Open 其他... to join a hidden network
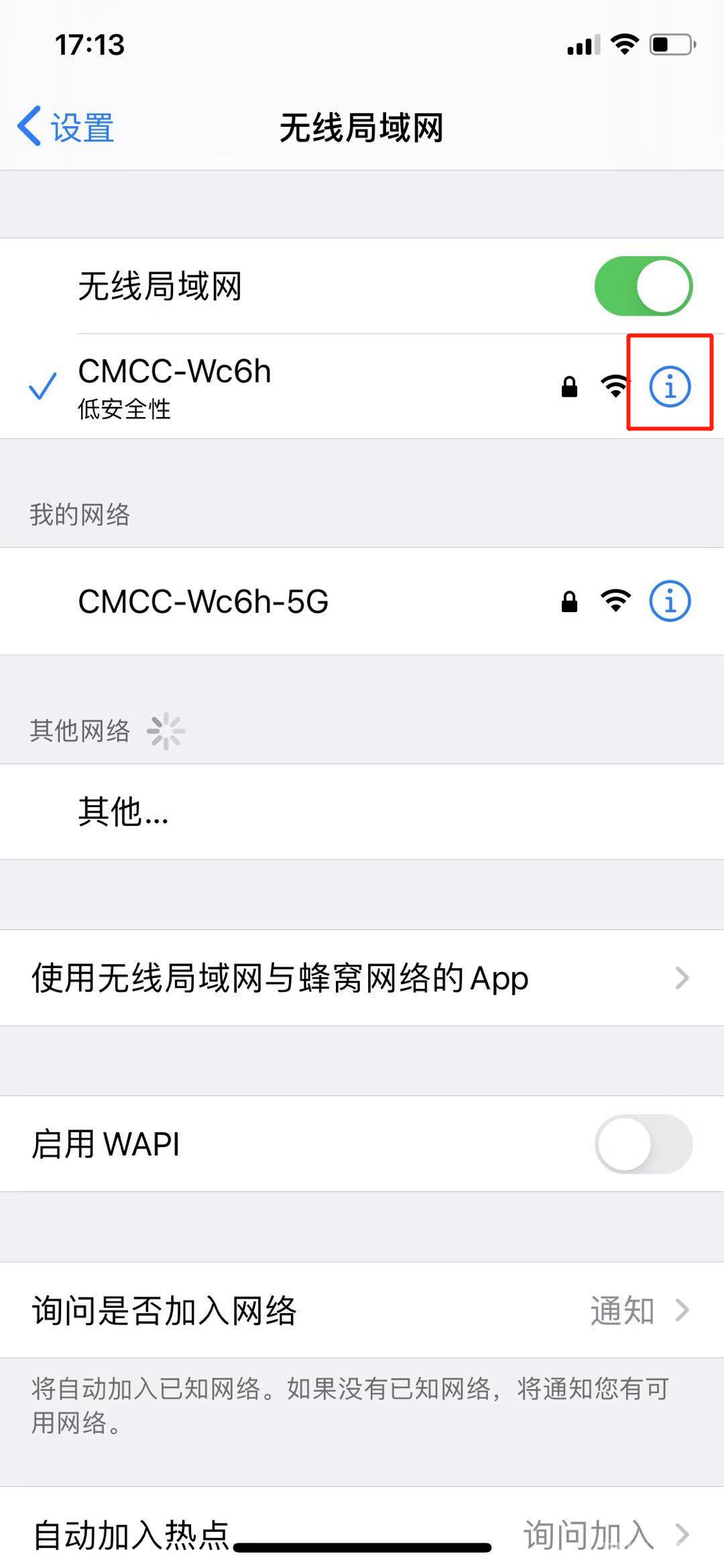This screenshot has width=724, height=1568. coord(123,811)
